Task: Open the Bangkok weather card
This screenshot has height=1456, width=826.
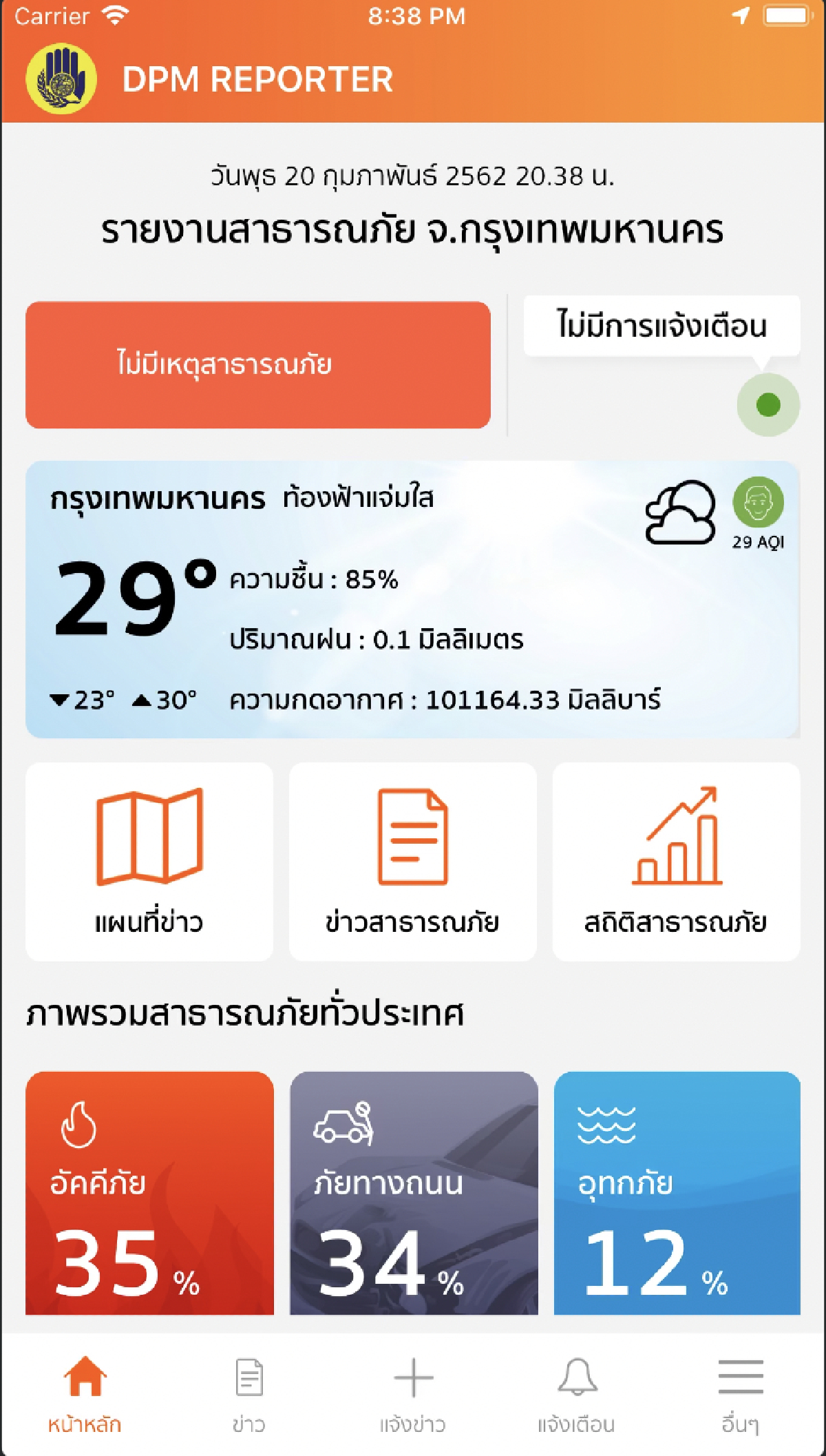Action: pos(413,599)
